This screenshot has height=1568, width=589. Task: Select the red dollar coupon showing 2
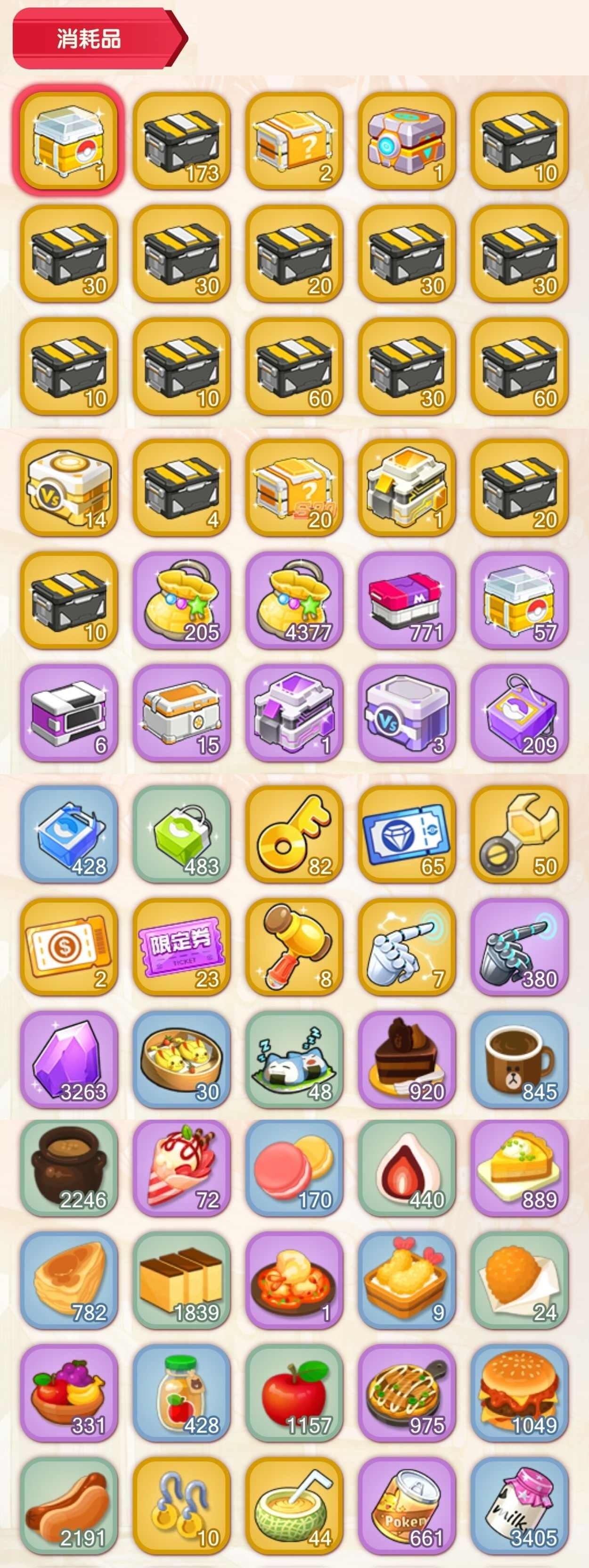[69, 946]
